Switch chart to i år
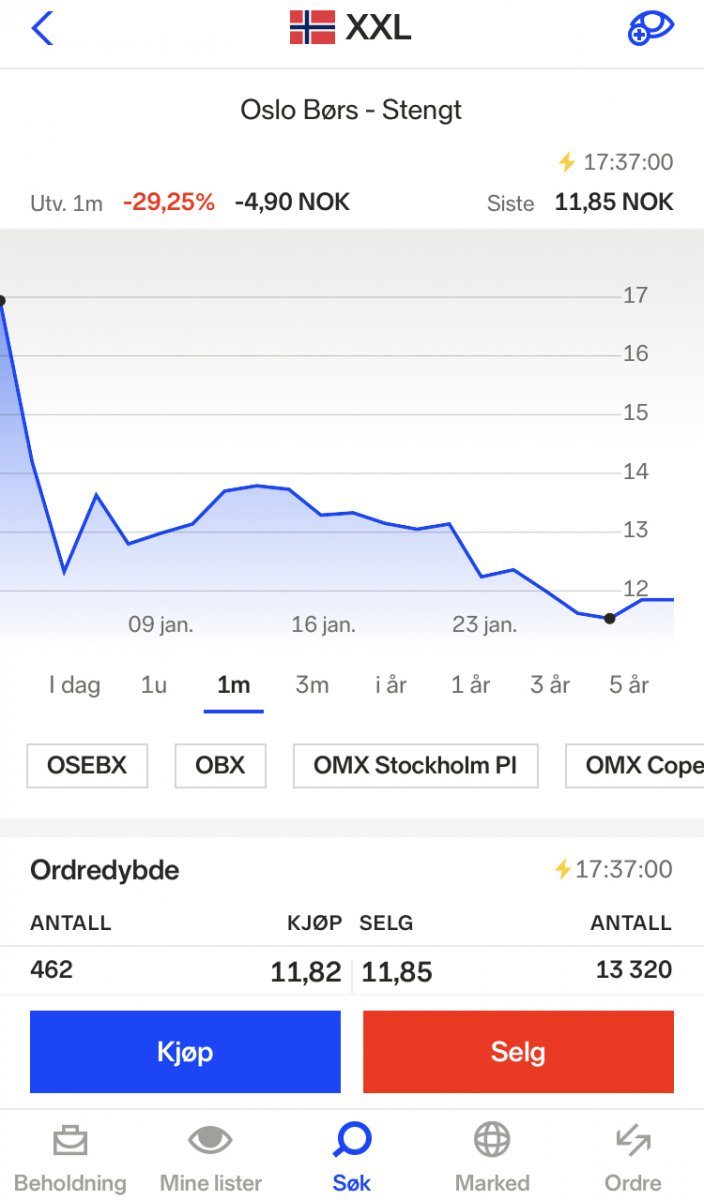Screen dimensions: 704x1200 pyautogui.click(x=391, y=685)
